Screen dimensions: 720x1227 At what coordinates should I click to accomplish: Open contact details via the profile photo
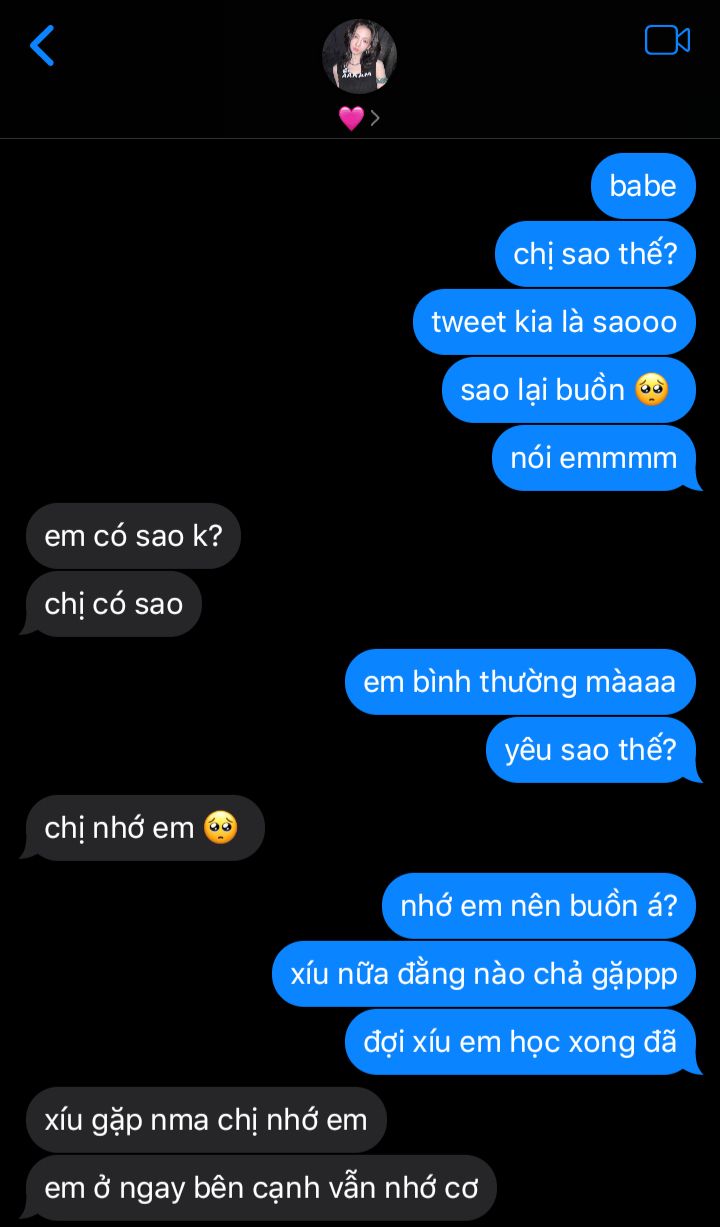[359, 56]
